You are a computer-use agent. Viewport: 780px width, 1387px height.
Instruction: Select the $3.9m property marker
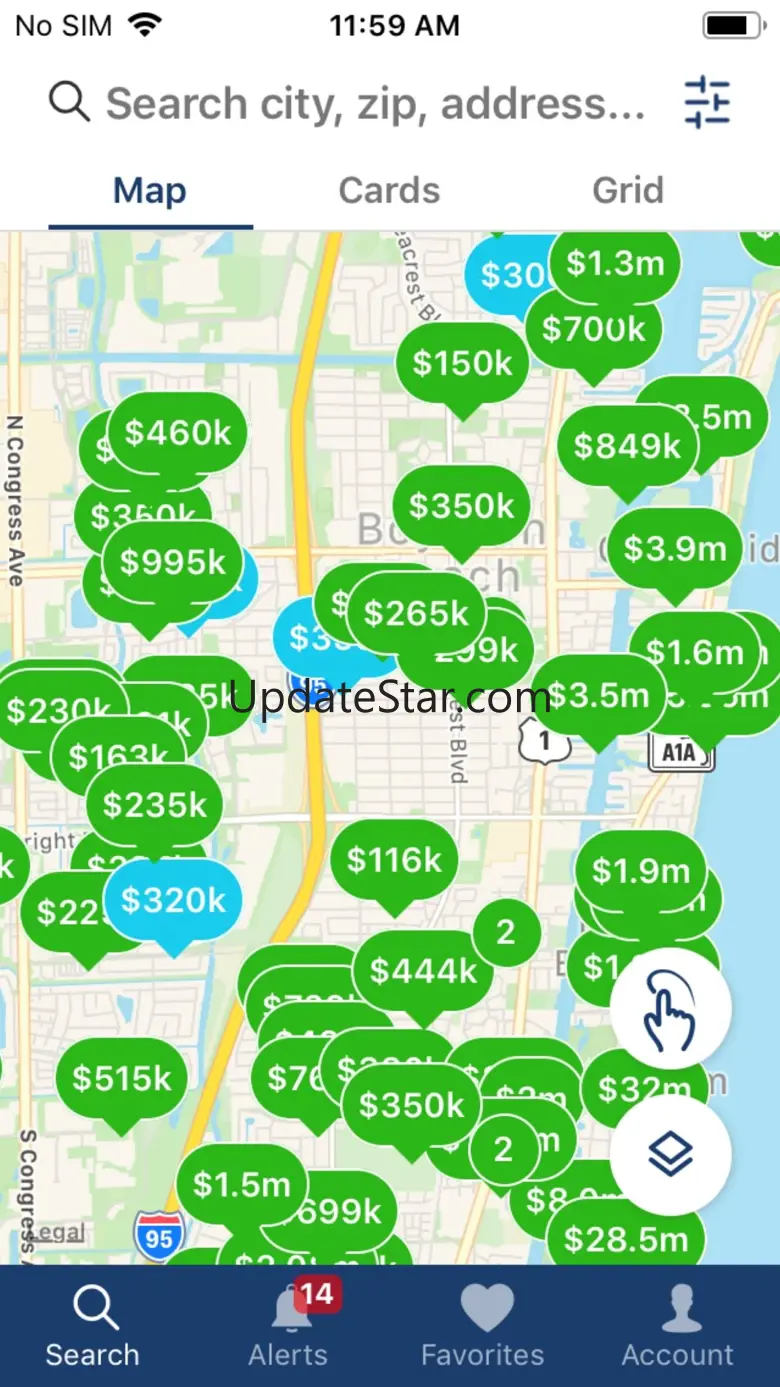(675, 548)
